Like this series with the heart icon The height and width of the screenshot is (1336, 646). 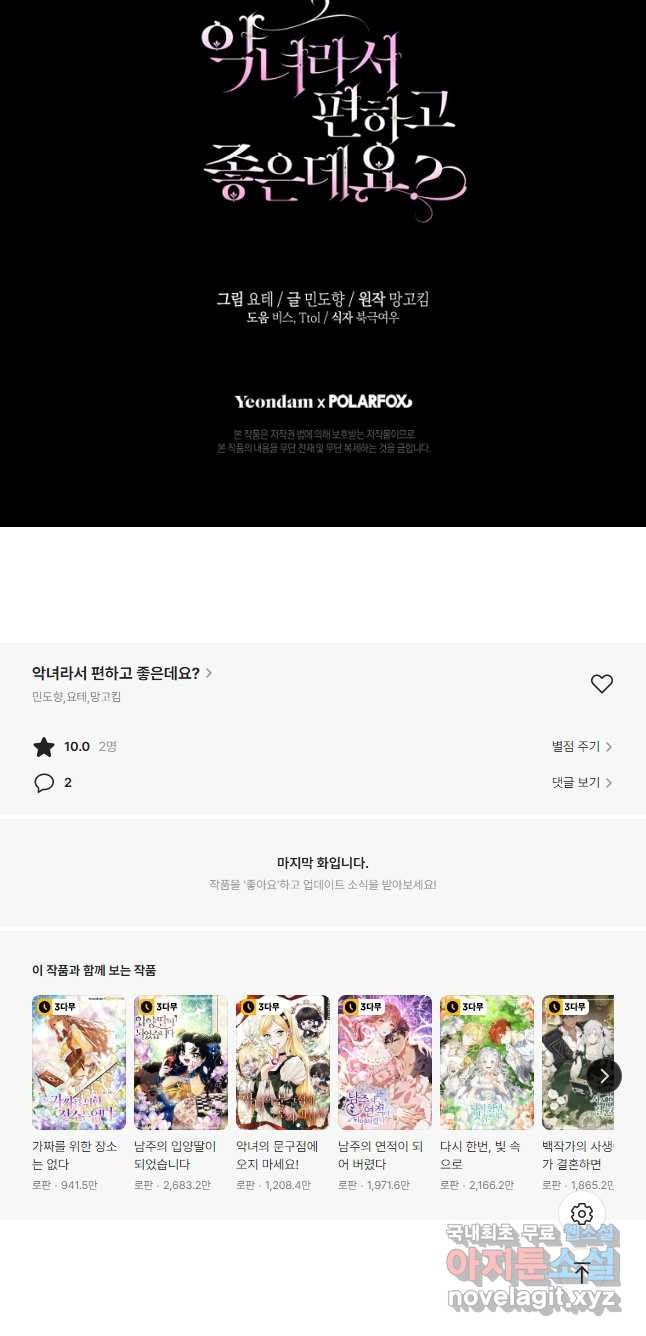click(x=601, y=684)
